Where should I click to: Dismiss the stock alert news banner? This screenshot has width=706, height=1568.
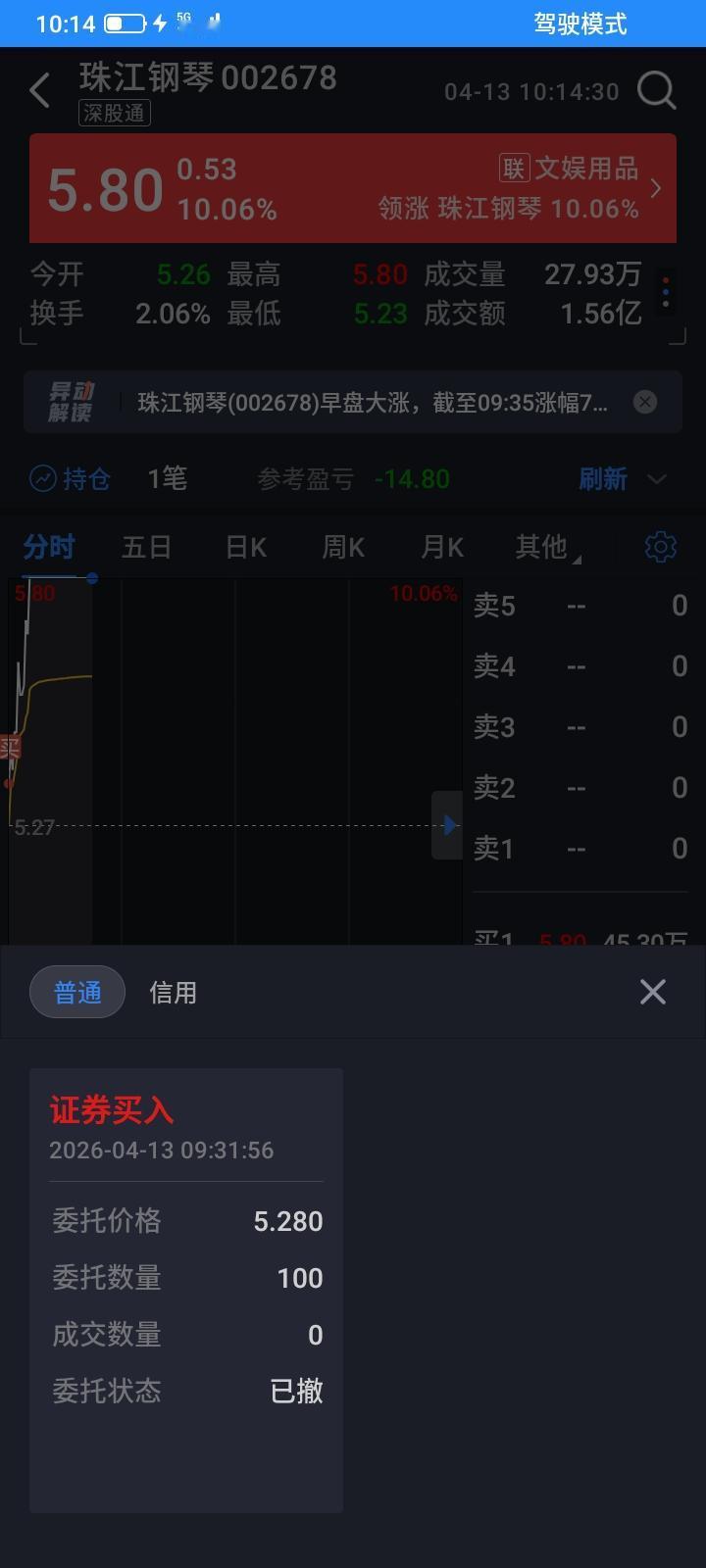(x=644, y=401)
